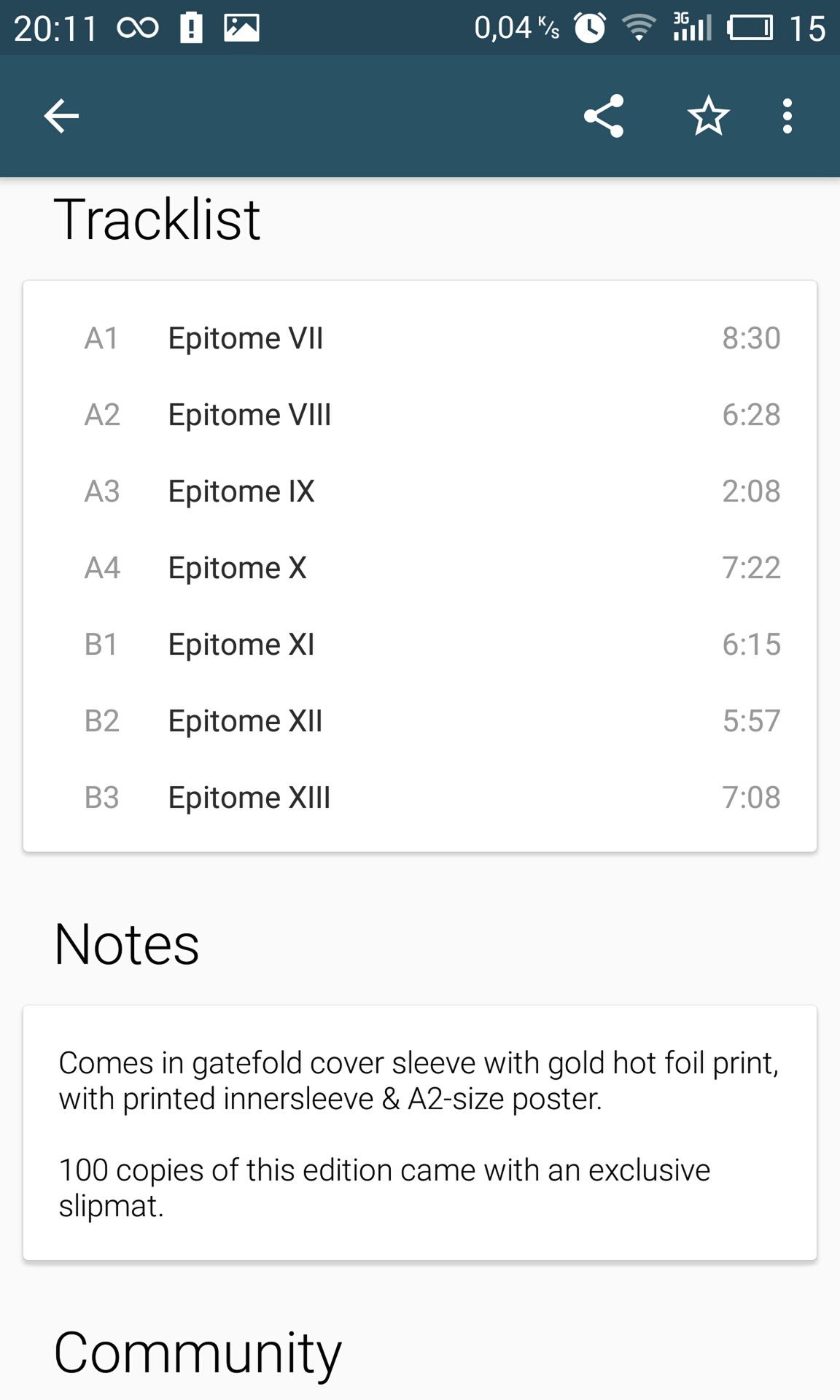Open the overflow menu
Screen dimensions: 840x1400
click(787, 116)
